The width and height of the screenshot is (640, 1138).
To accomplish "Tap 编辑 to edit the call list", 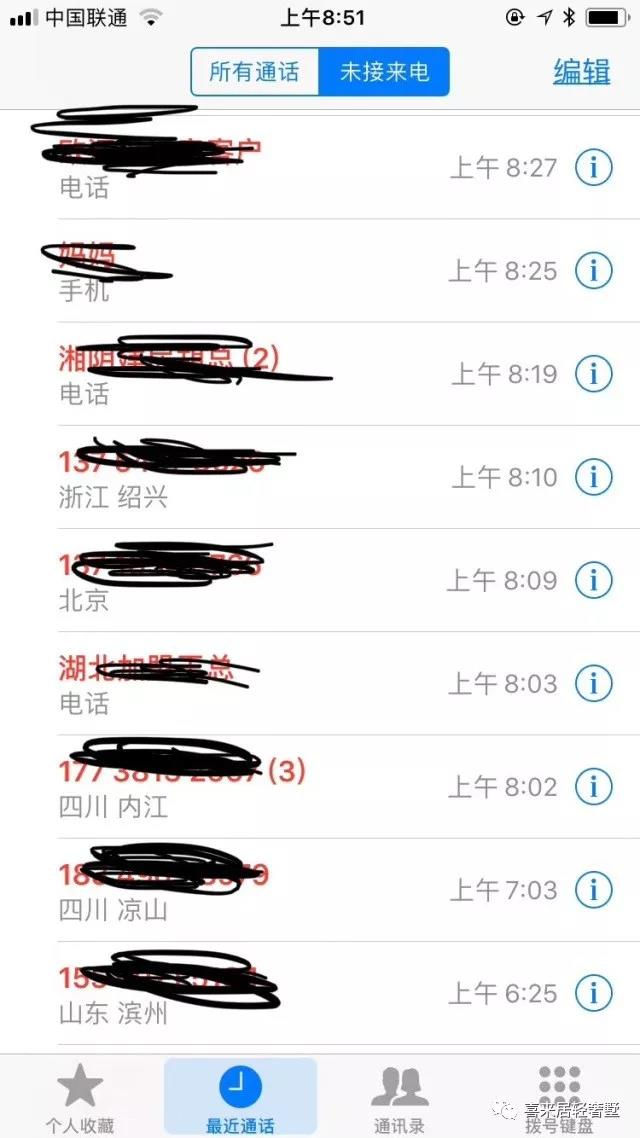I will point(582,73).
